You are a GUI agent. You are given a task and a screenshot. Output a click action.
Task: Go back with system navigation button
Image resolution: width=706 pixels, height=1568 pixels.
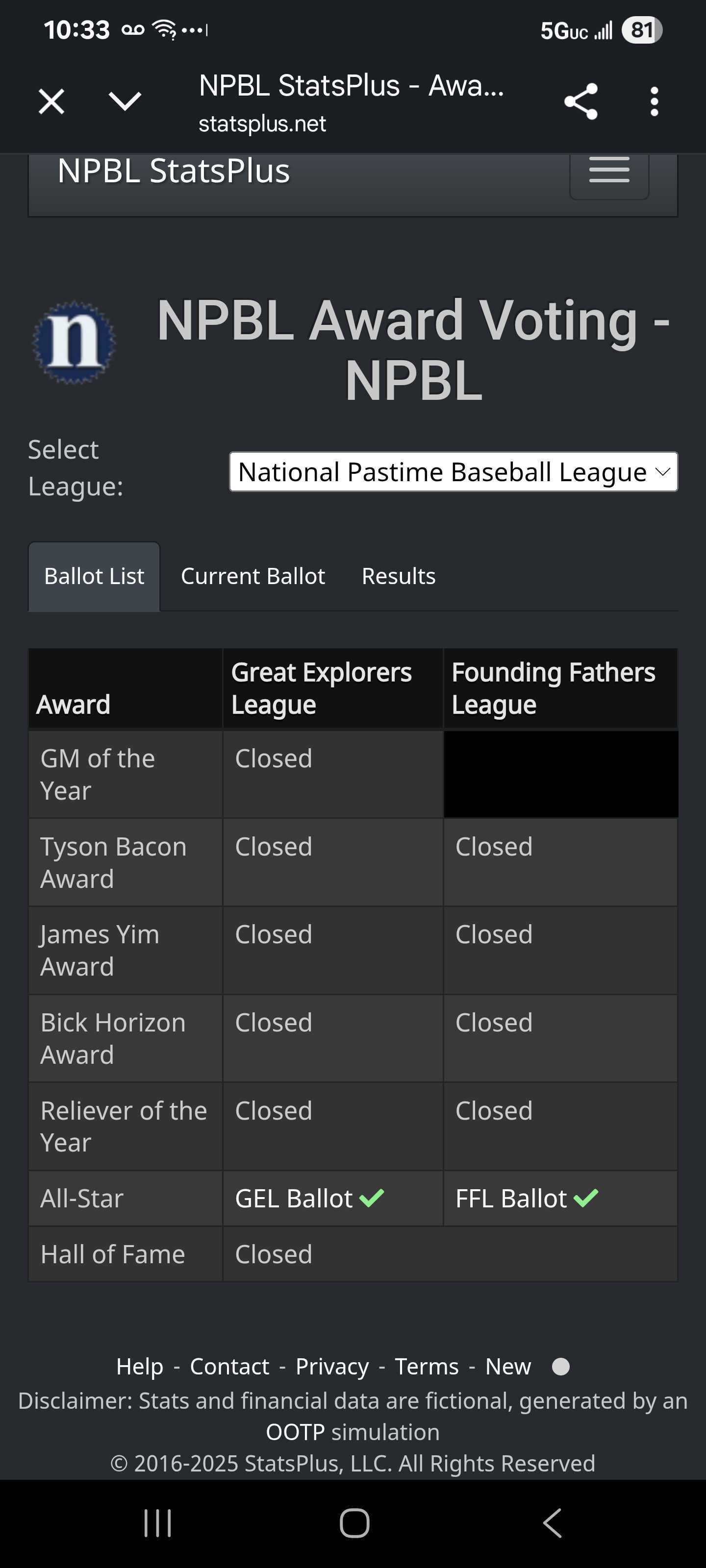coord(552,1523)
